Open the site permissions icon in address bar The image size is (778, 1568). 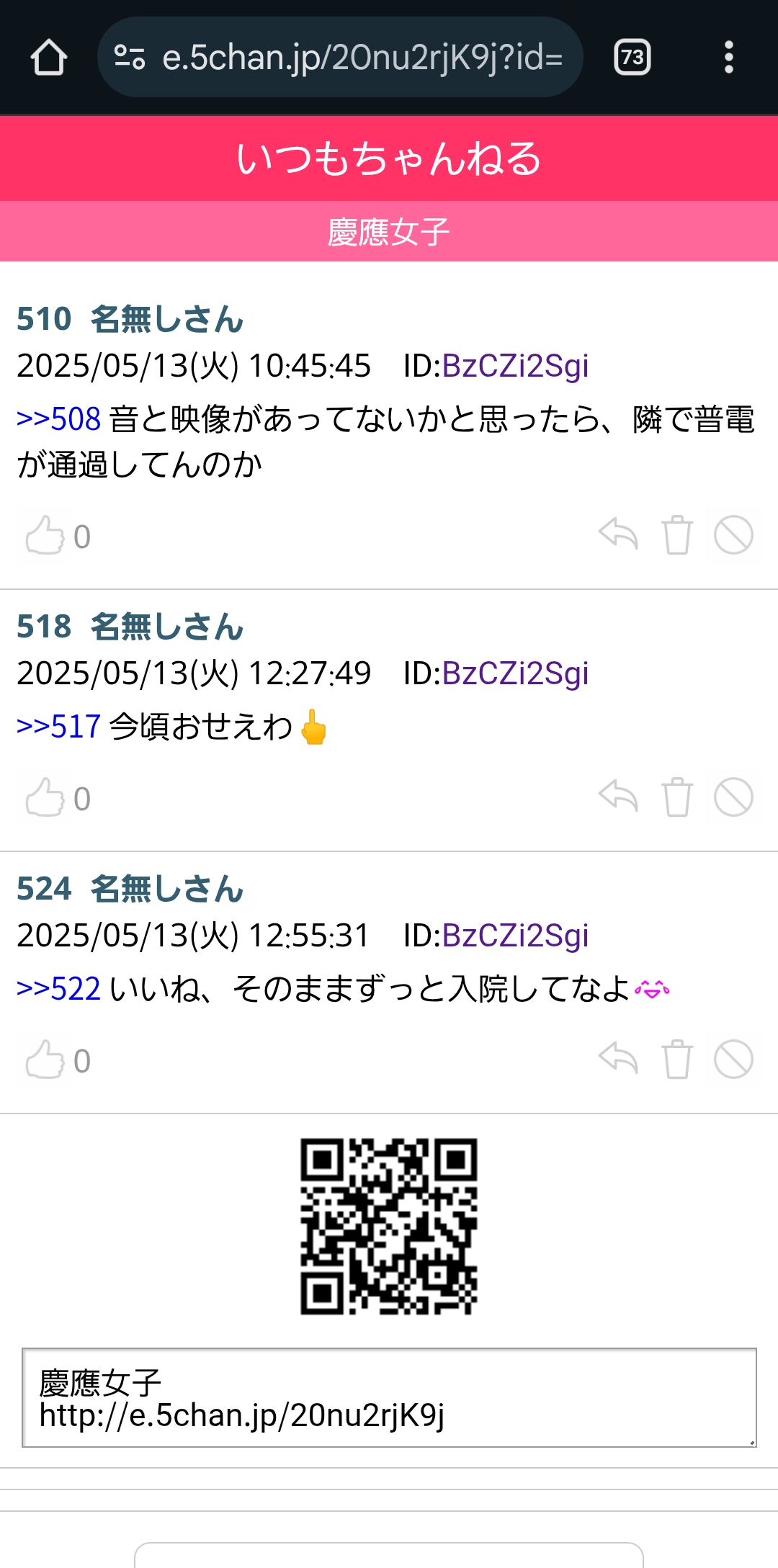127,58
